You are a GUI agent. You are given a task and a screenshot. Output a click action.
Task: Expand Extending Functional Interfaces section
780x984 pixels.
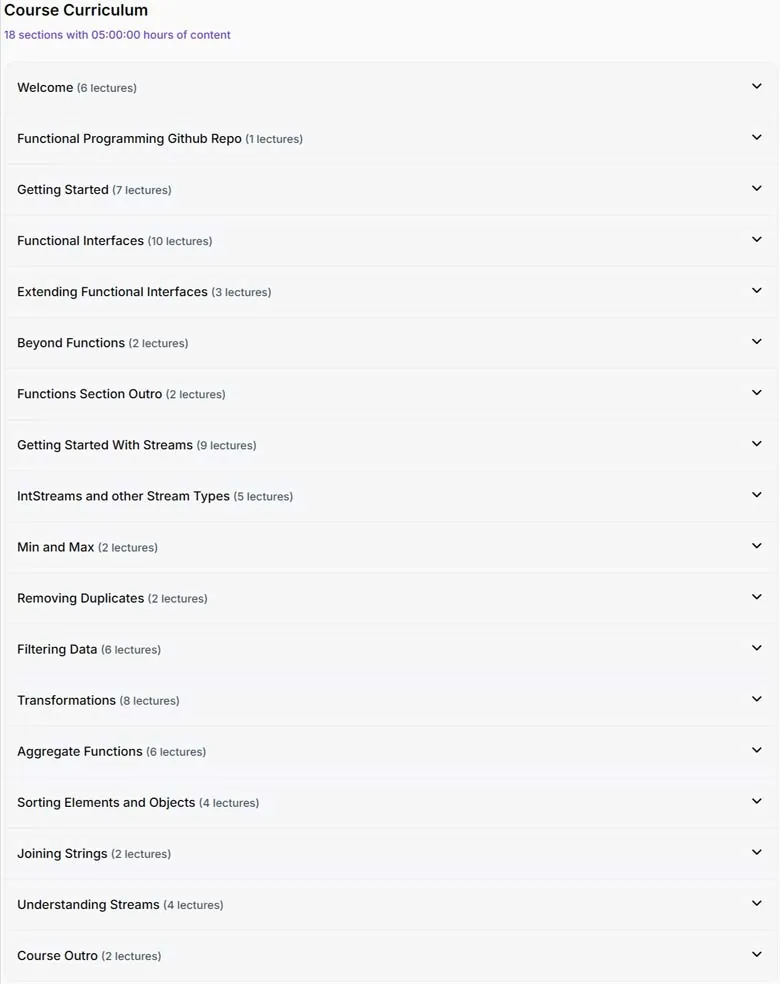click(390, 291)
